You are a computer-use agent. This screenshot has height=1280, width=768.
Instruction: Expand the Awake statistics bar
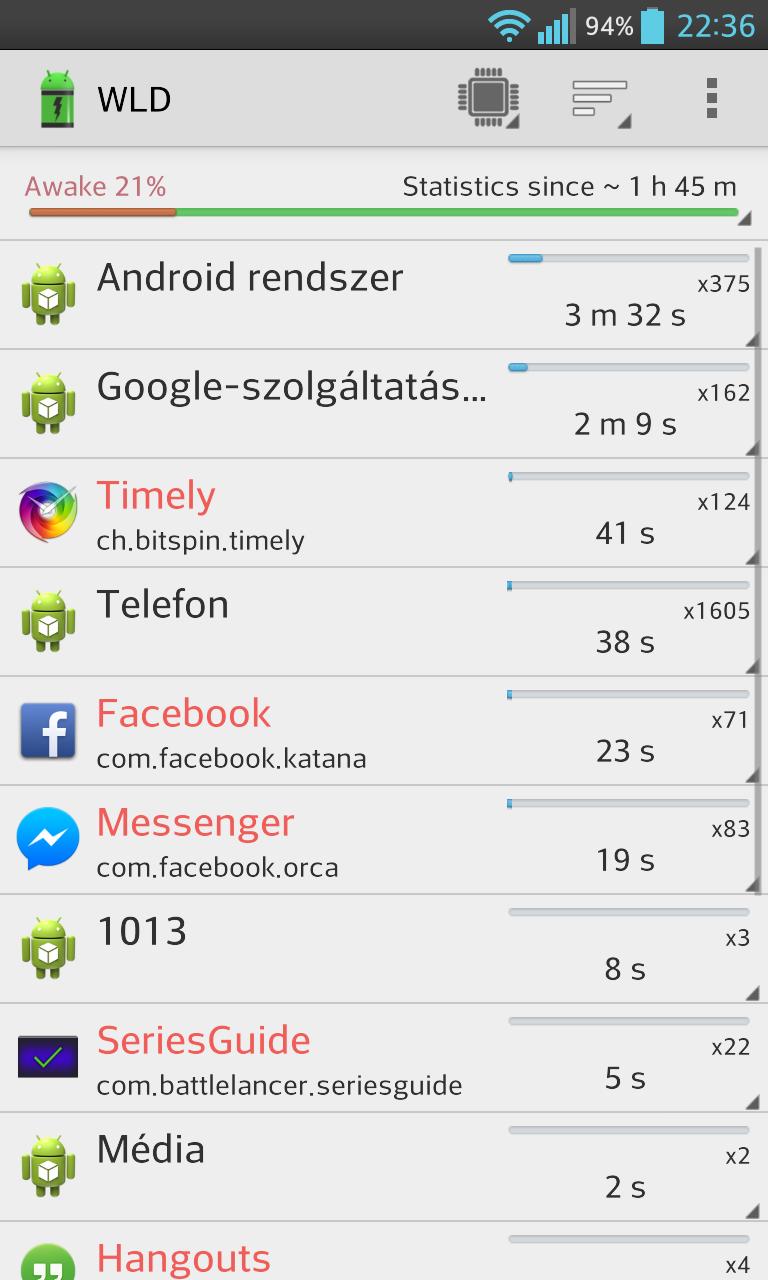coord(384,195)
